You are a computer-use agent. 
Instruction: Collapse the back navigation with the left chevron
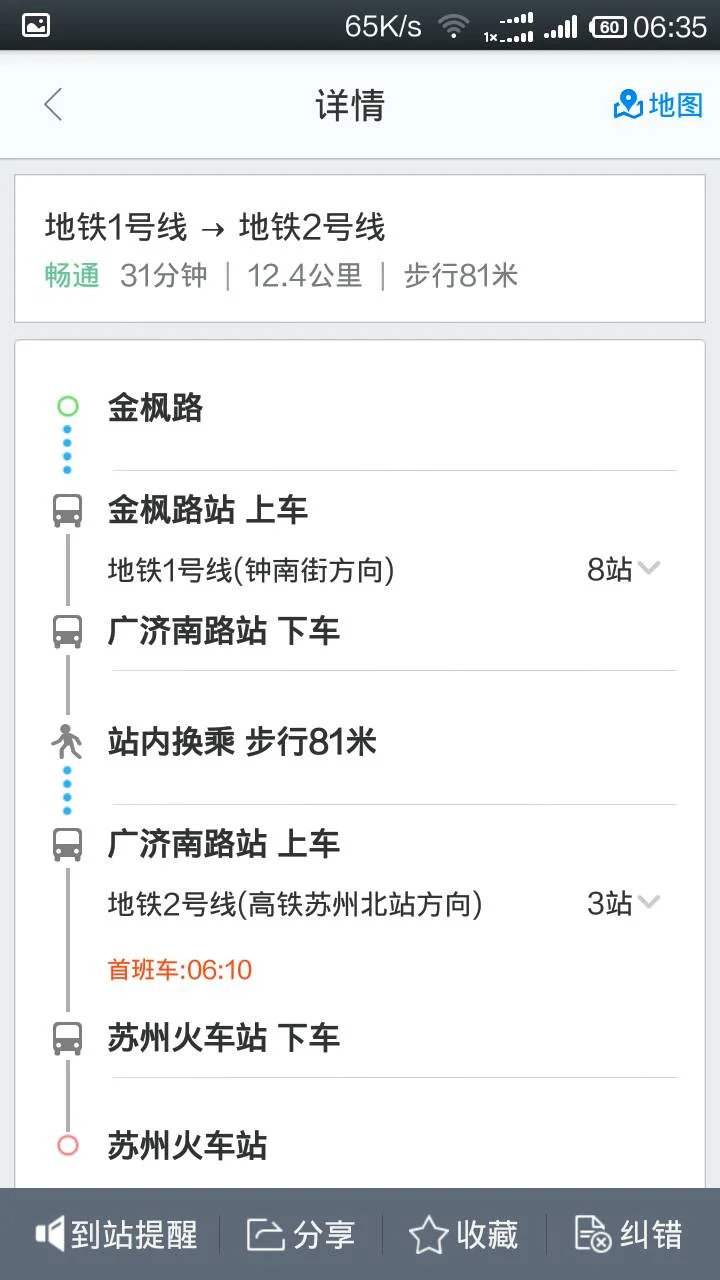52,105
